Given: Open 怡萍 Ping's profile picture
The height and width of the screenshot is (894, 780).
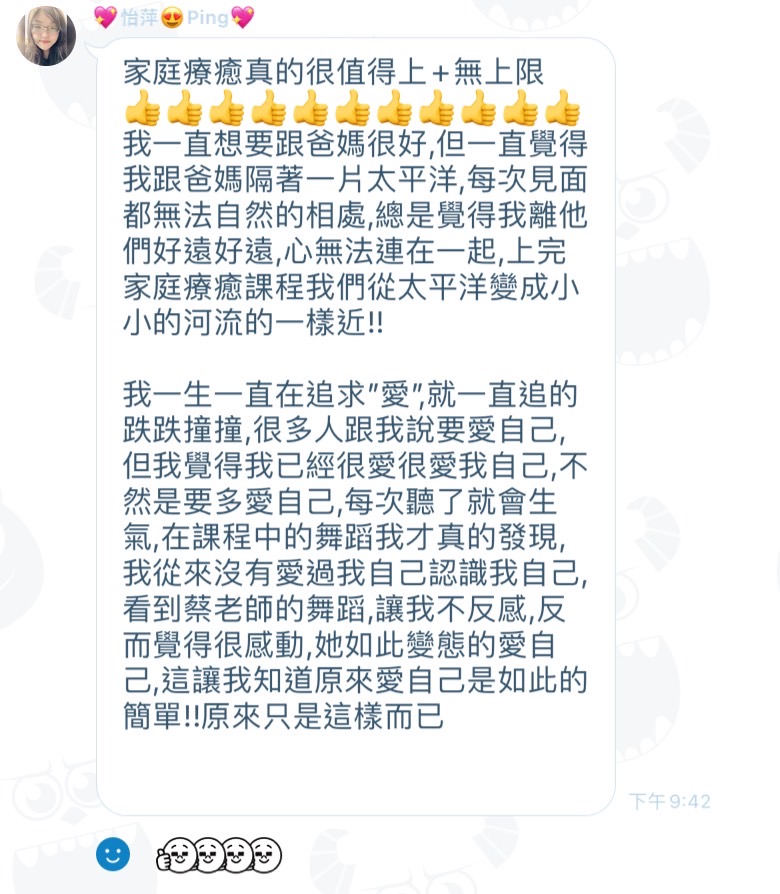Looking at the screenshot, I should [x=46, y=36].
